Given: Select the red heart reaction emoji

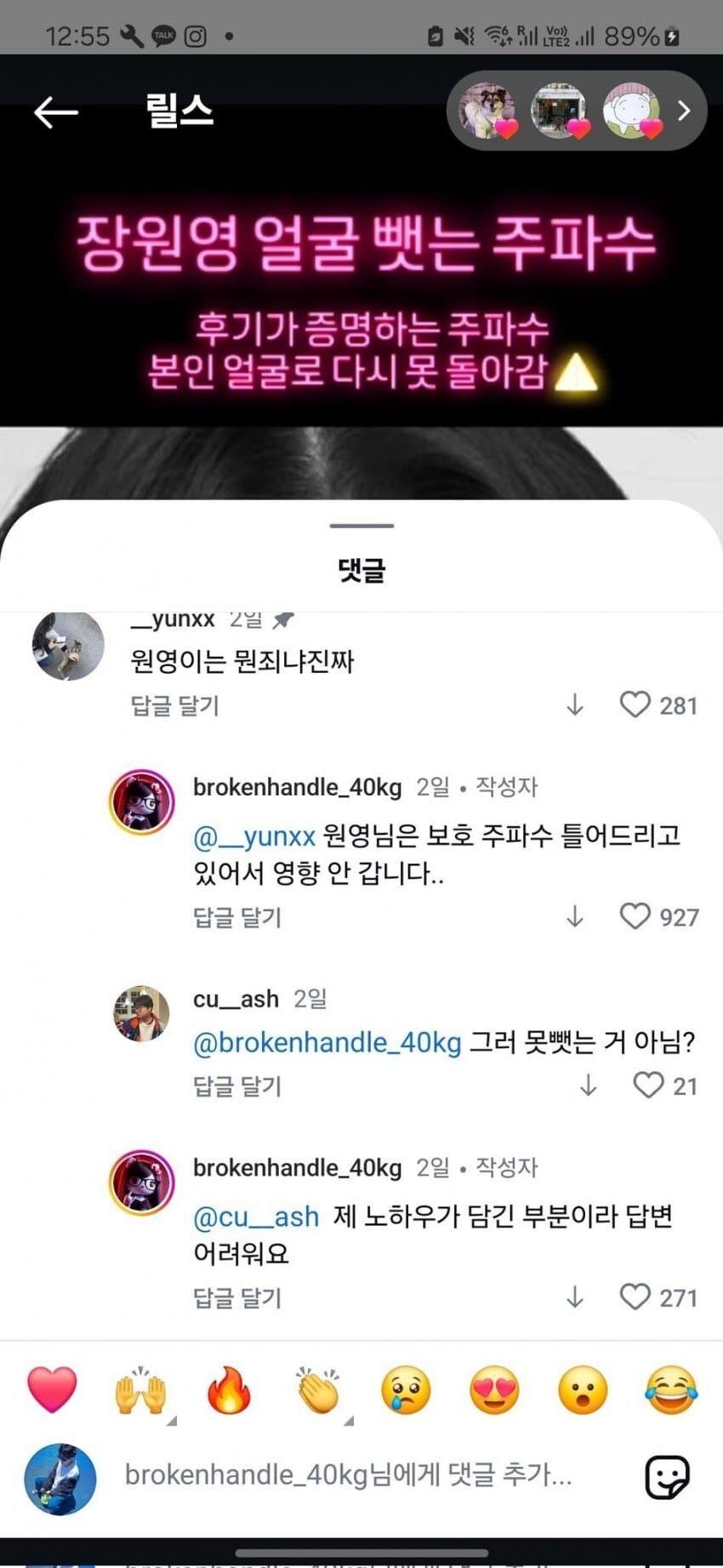Looking at the screenshot, I should pyautogui.click(x=53, y=1388).
